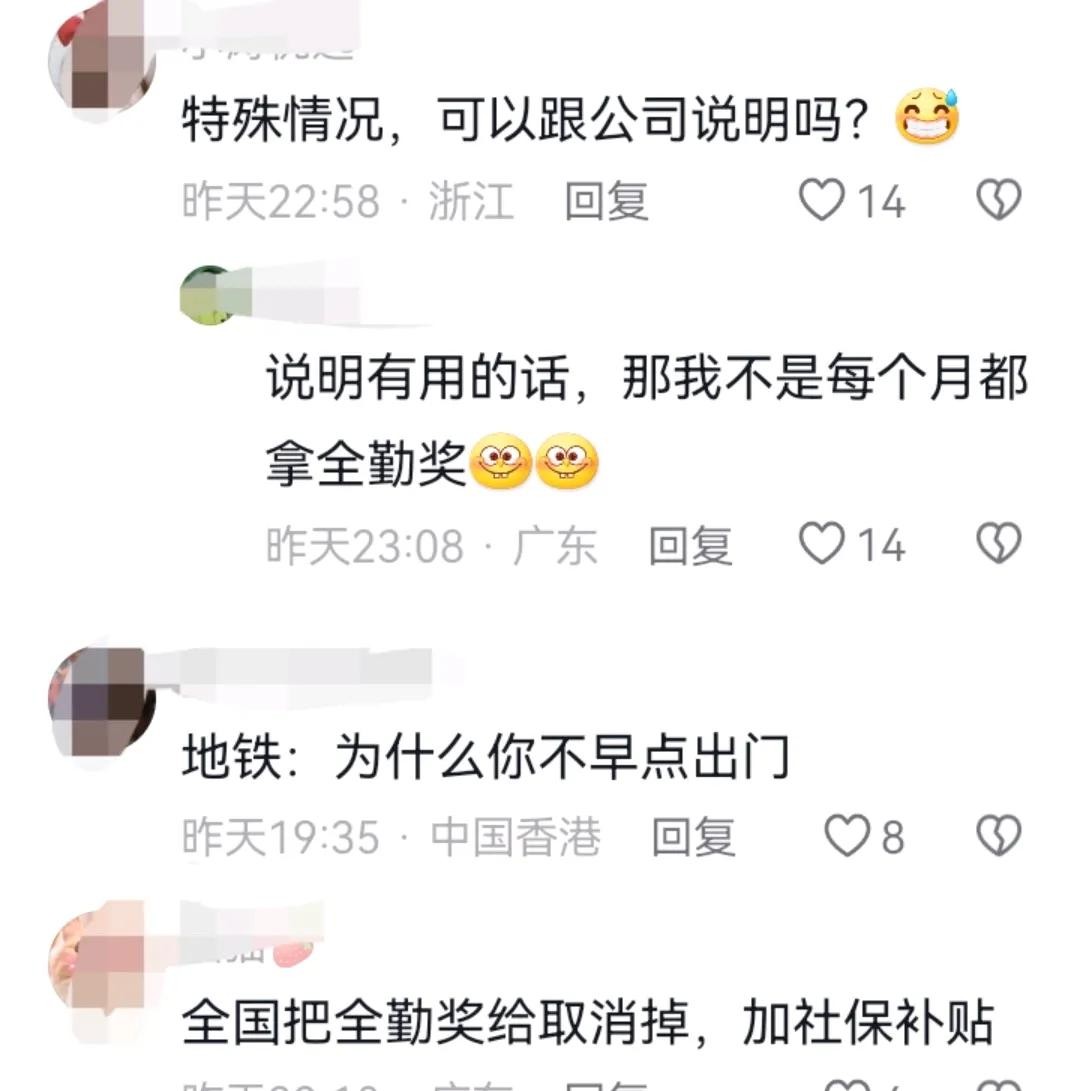Like the reply about 拿全勤奖
The image size is (1080, 1091).
[822, 545]
